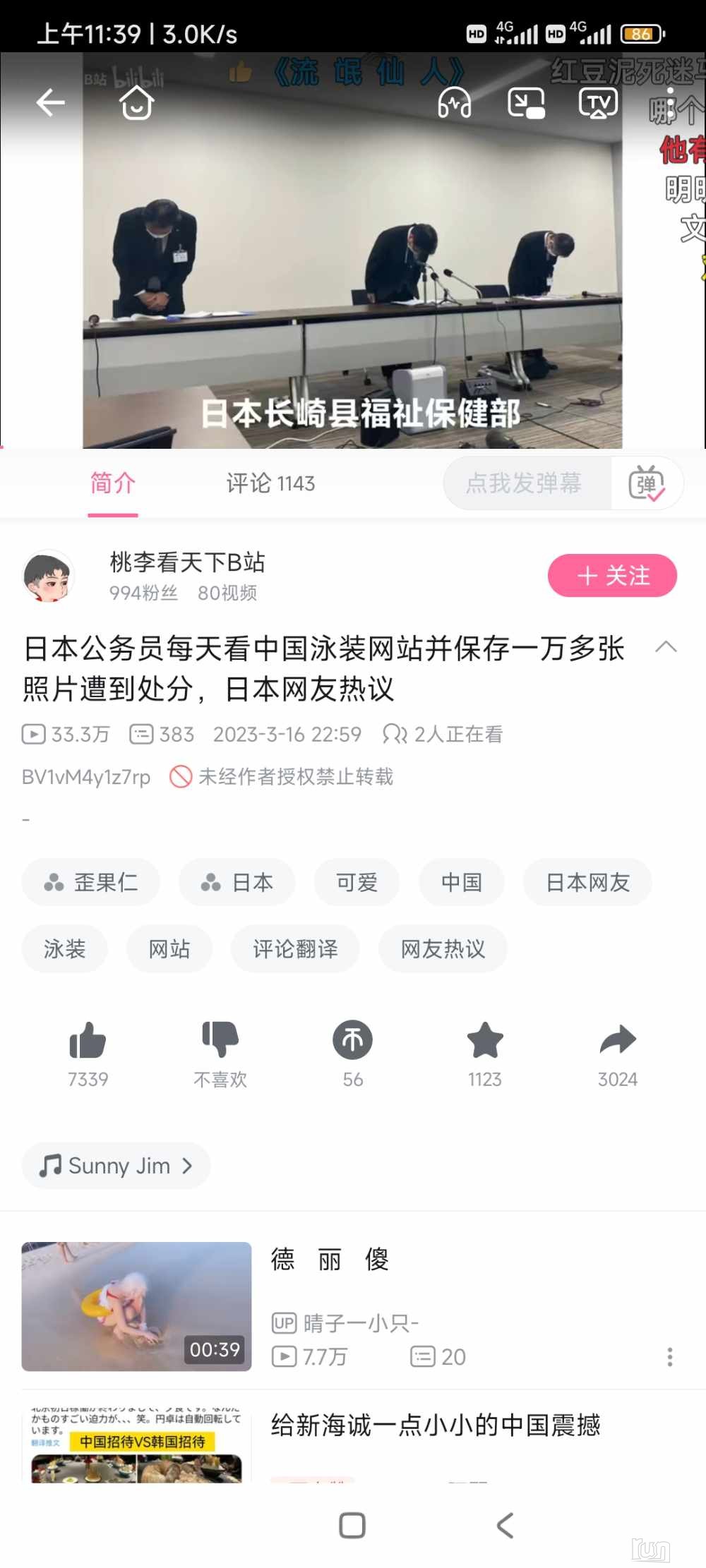This screenshot has width=706, height=1568.
Task: Open the 点我发弹幕 input
Action: click(524, 483)
